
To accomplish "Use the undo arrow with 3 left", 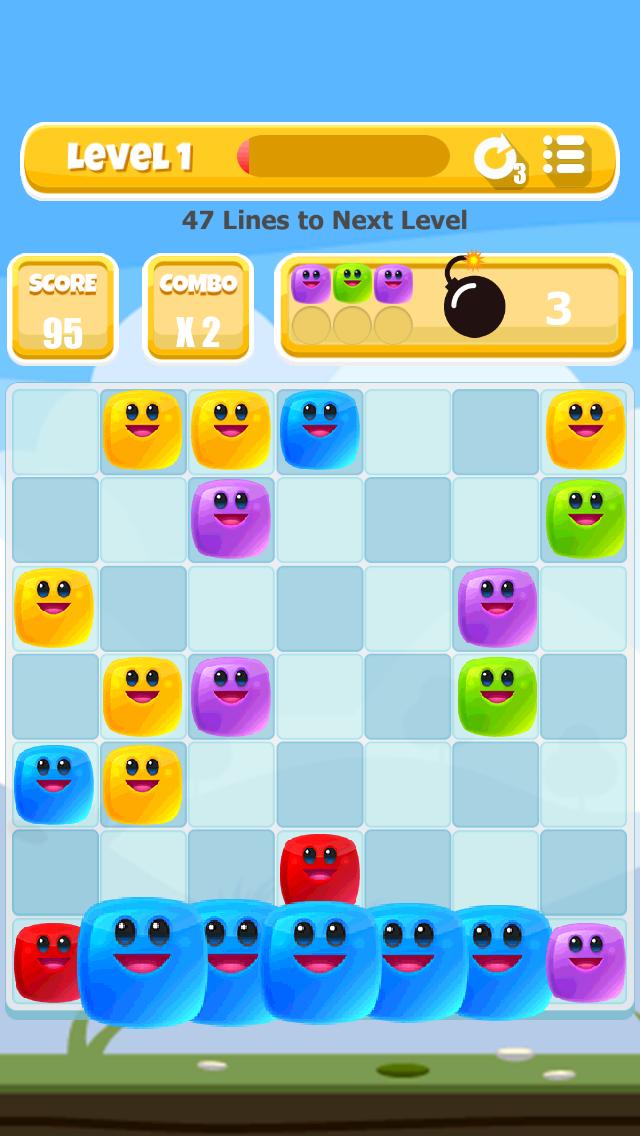I will (497, 159).
